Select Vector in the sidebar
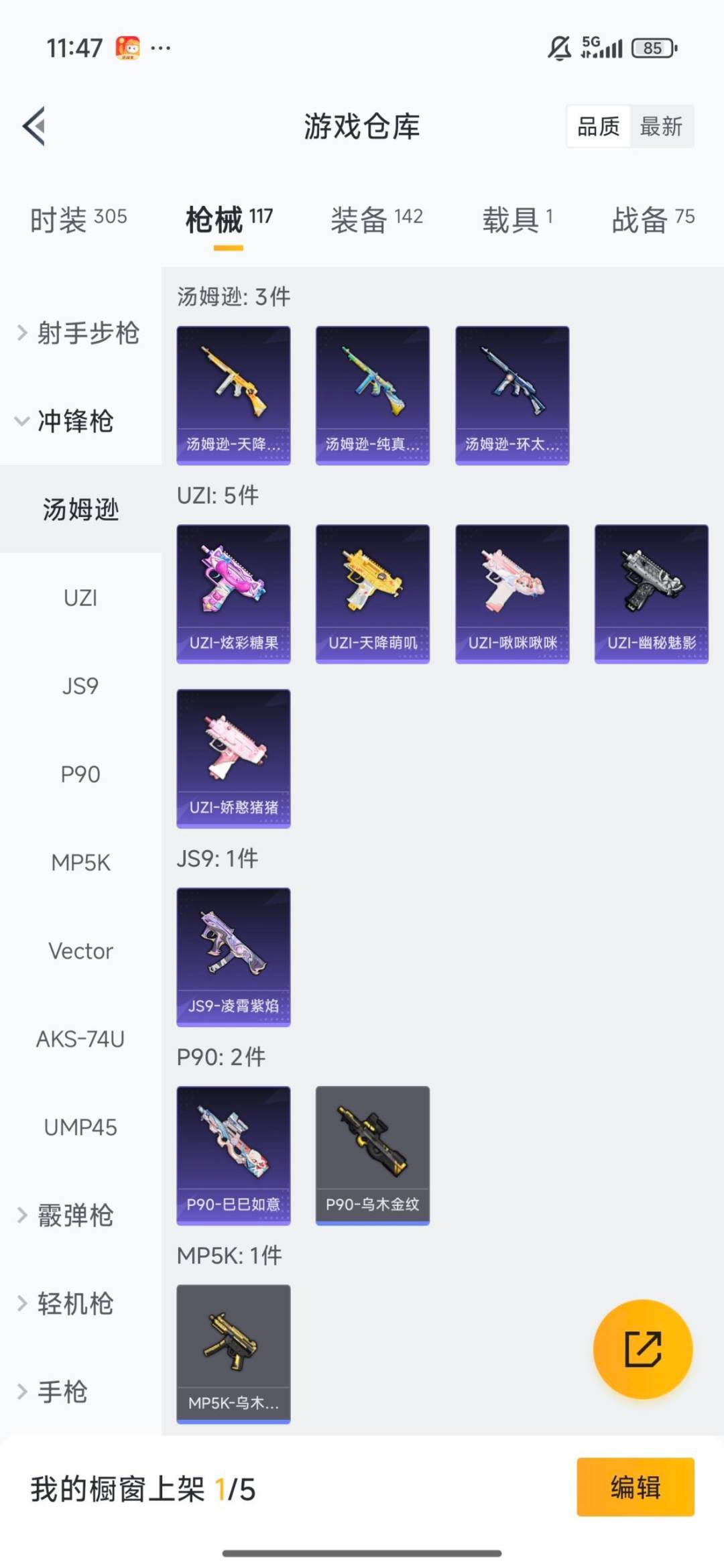 pos(80,951)
